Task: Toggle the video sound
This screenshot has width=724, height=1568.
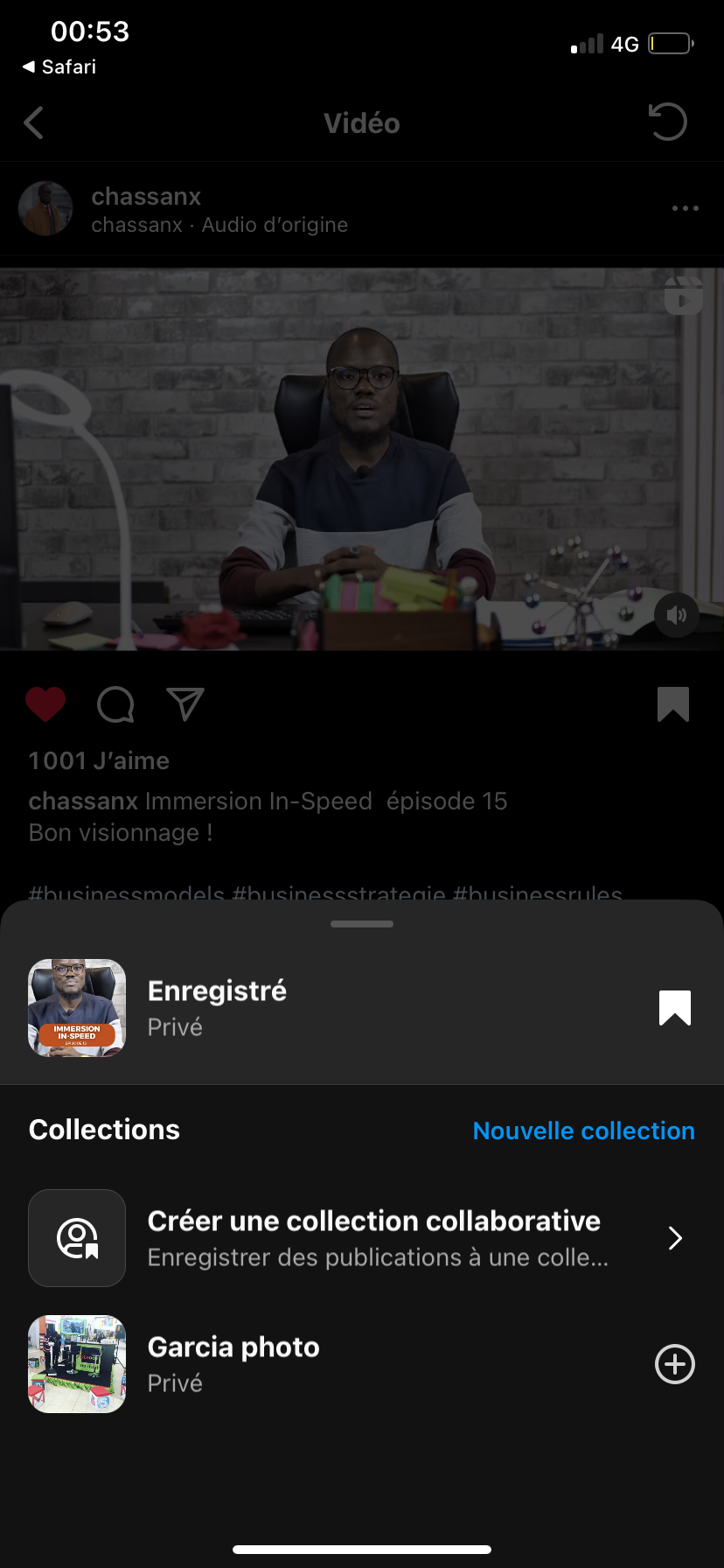Action: pyautogui.click(x=677, y=615)
